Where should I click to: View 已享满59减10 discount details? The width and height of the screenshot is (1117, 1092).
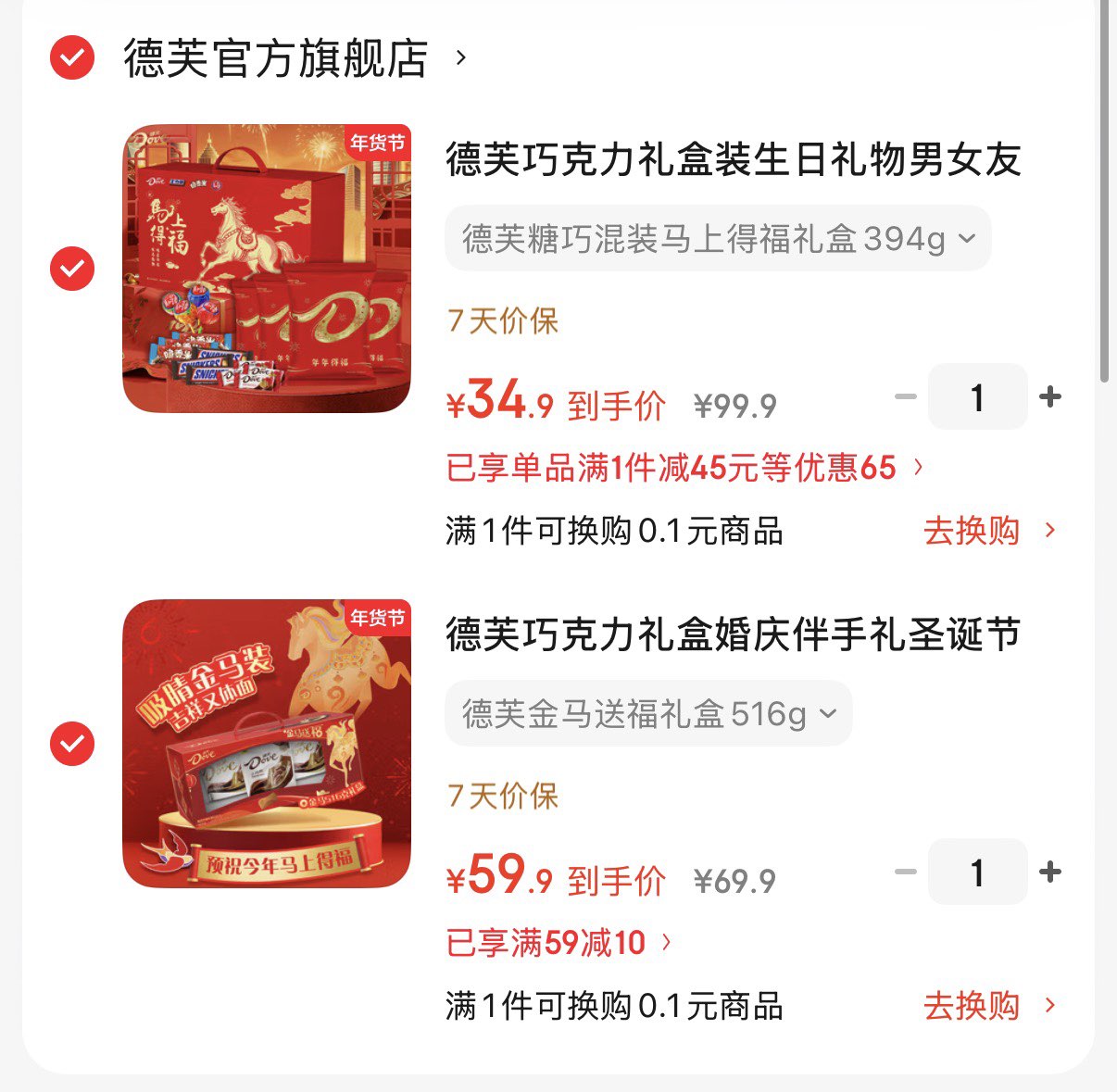pos(558,943)
